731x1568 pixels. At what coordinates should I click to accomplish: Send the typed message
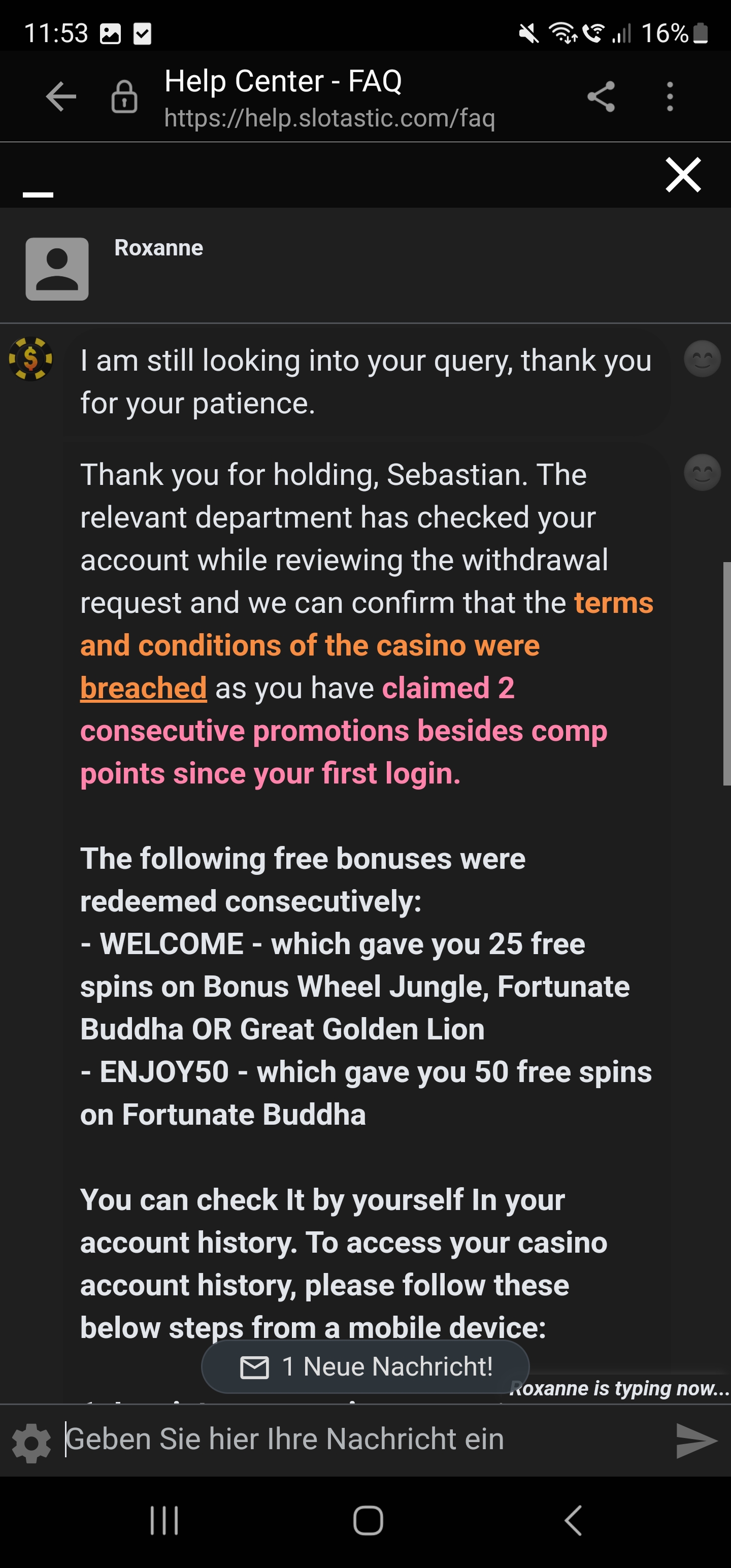point(696,1441)
